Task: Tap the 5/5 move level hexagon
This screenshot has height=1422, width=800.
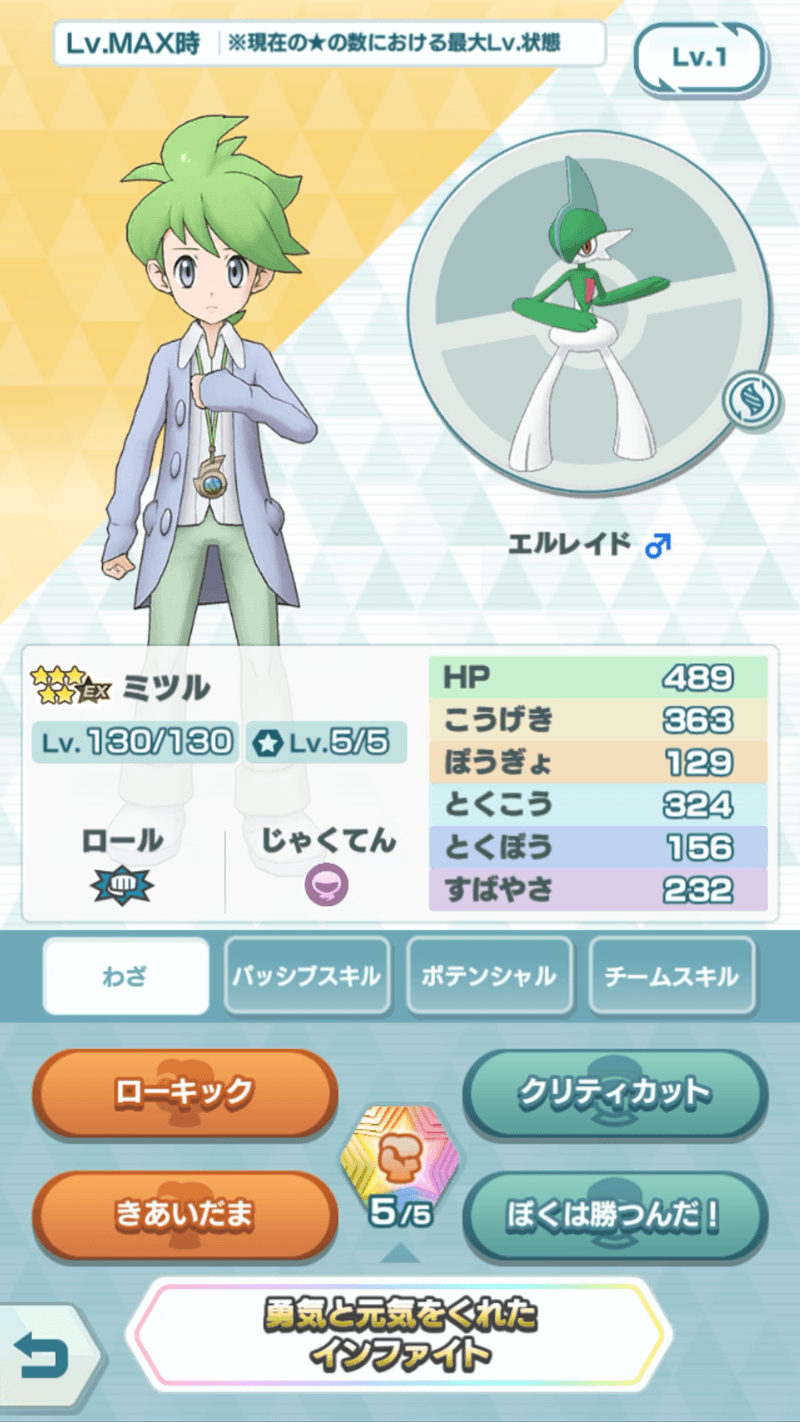Action: point(399,1165)
